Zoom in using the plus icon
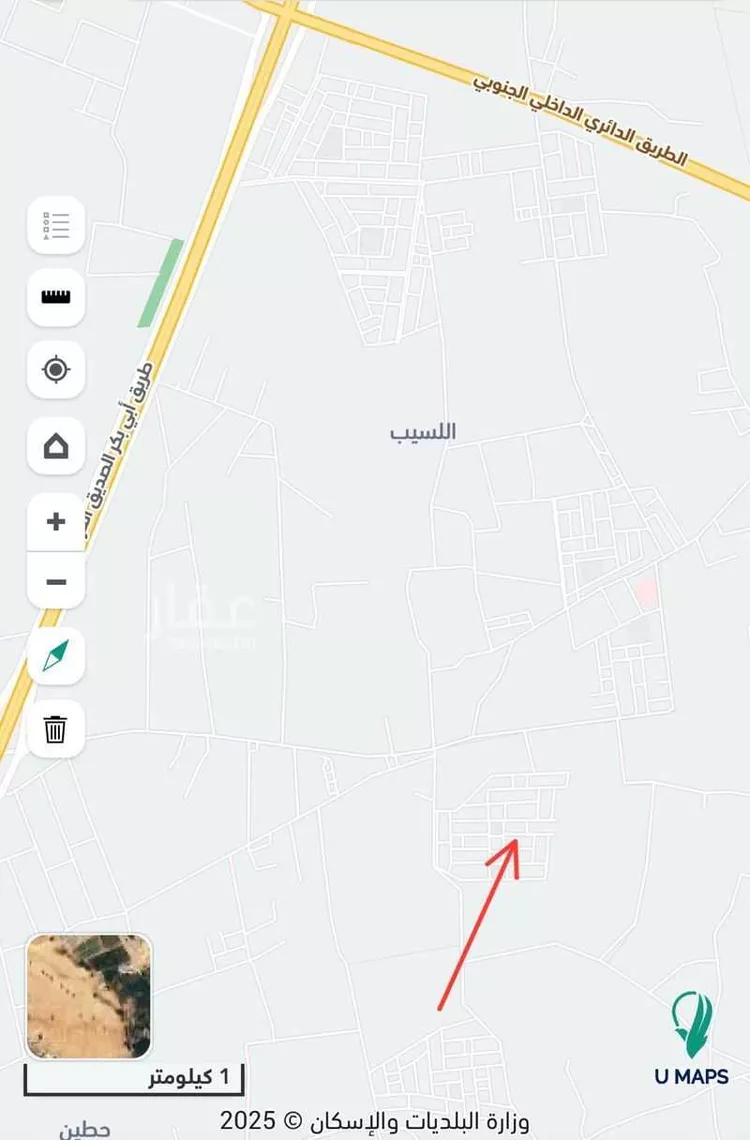 (x=55, y=519)
